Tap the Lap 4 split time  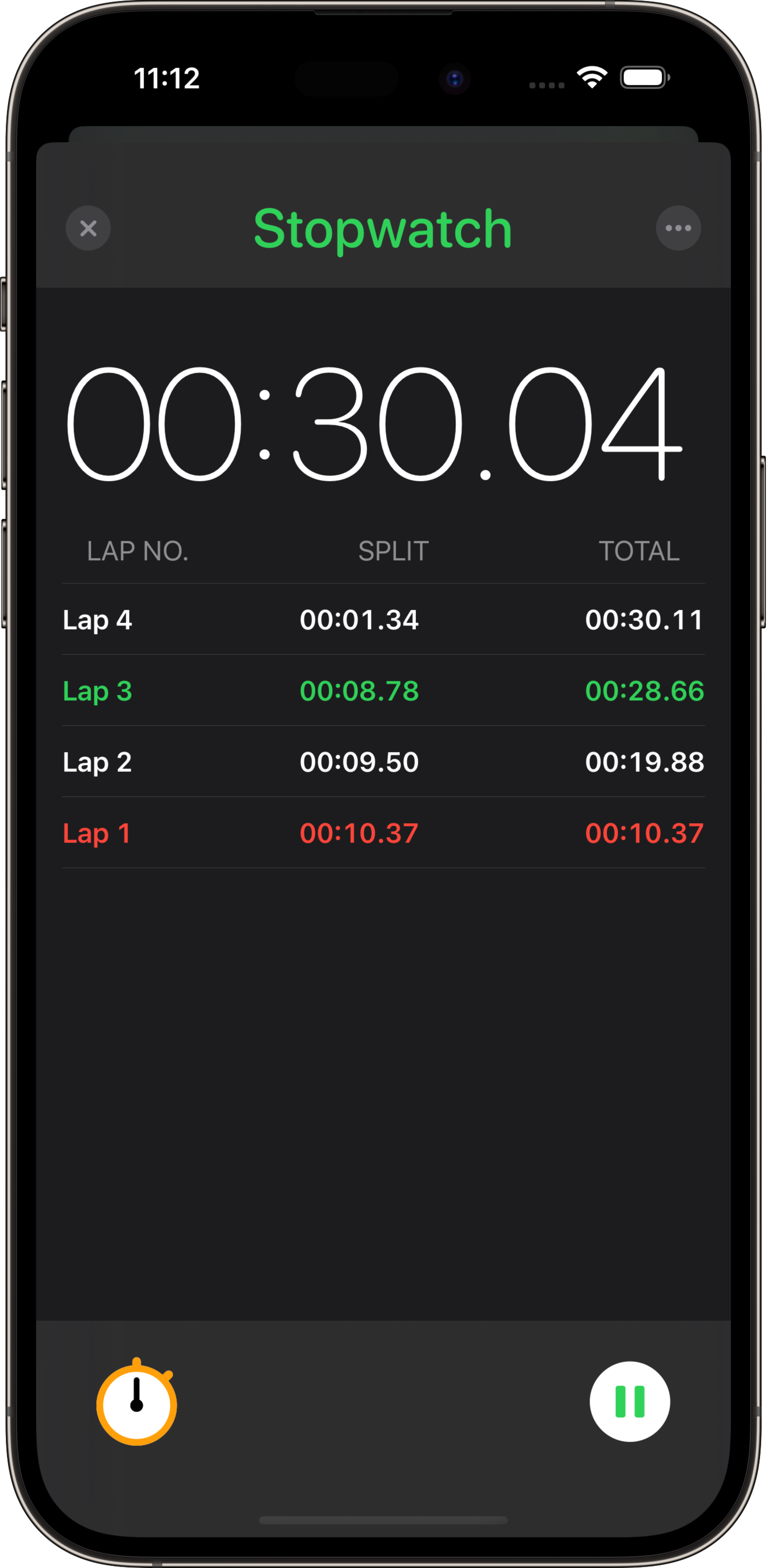coord(359,620)
